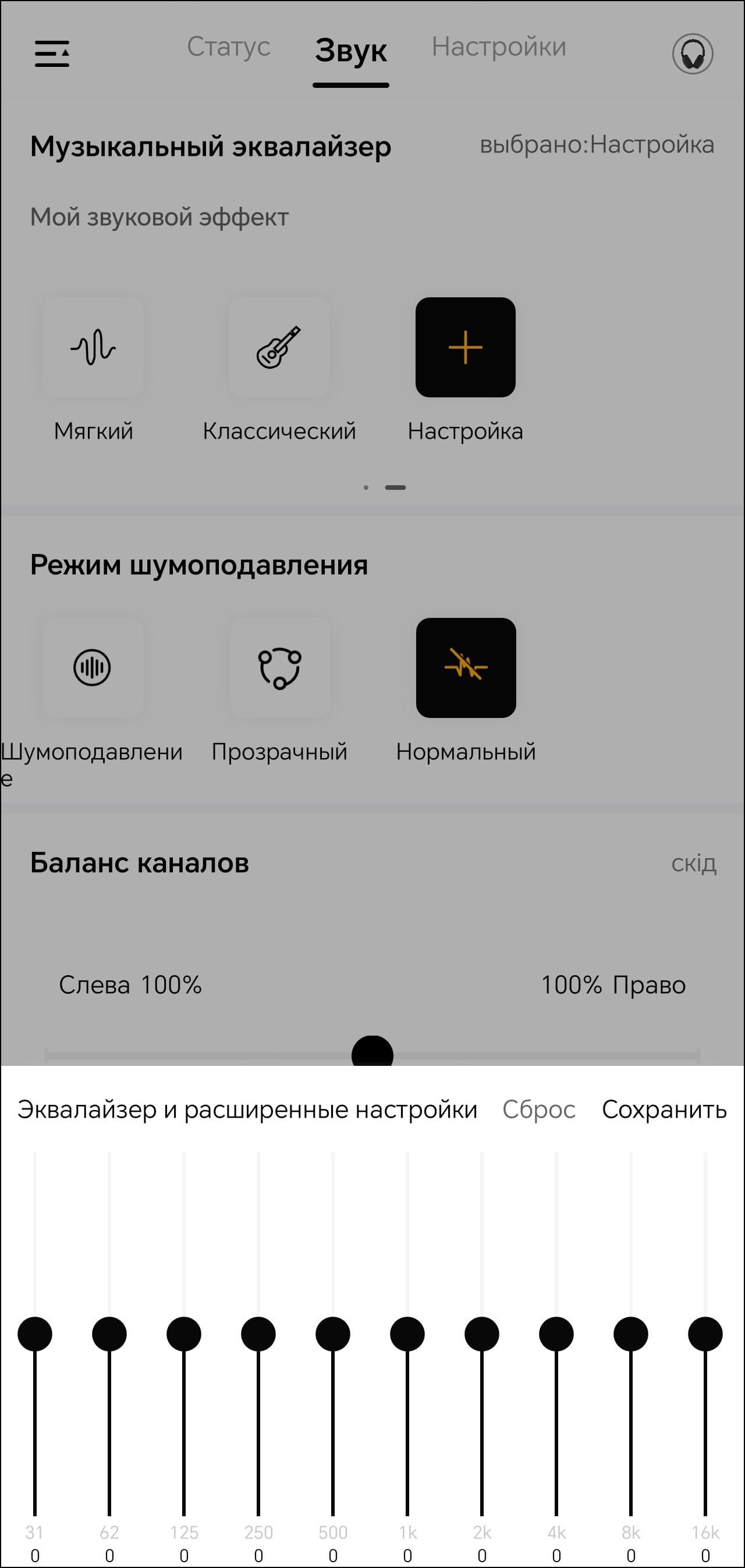Switch to the Статус tab

tap(228, 47)
